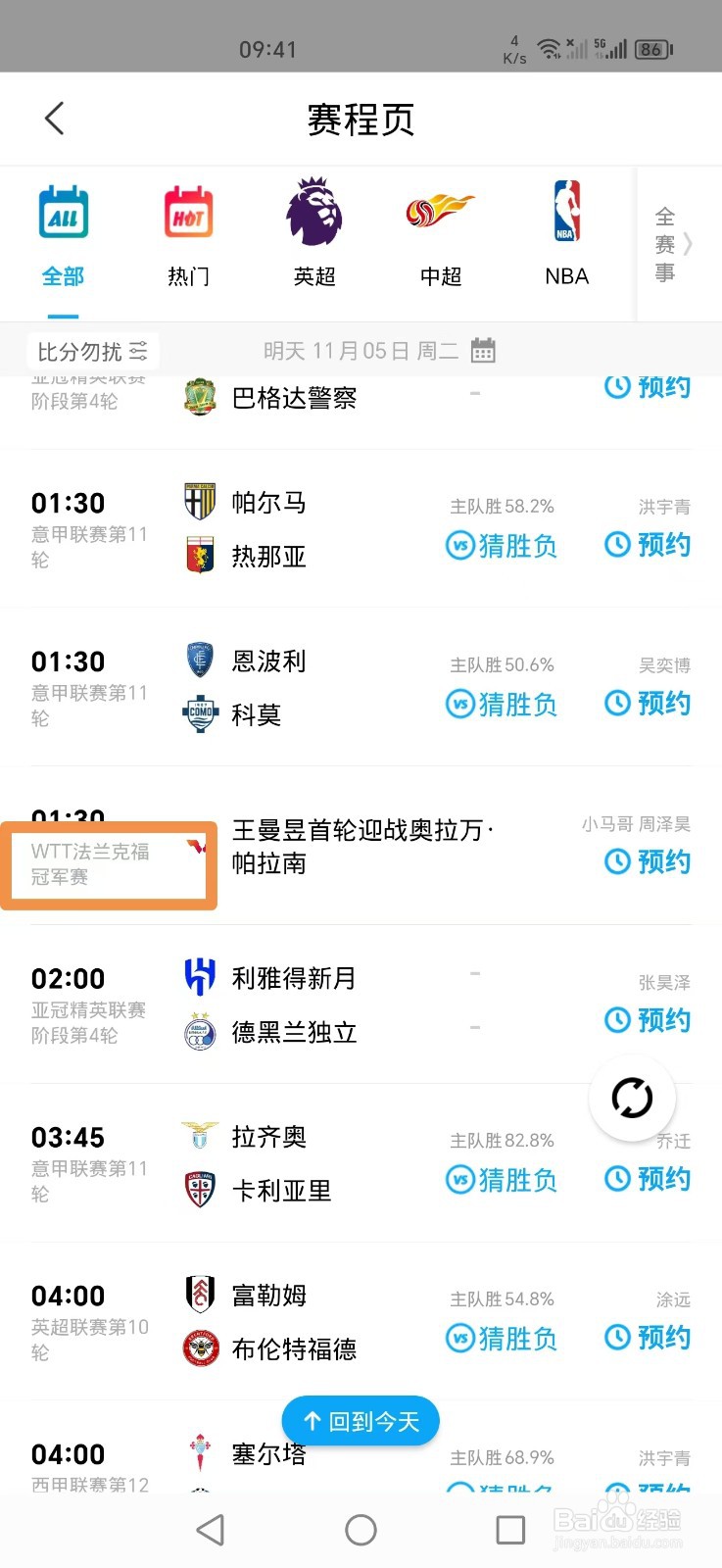The height and width of the screenshot is (1568, 722).
Task: Tap the clock icon next to 帕尔马 预约
Action: pyautogui.click(x=618, y=545)
